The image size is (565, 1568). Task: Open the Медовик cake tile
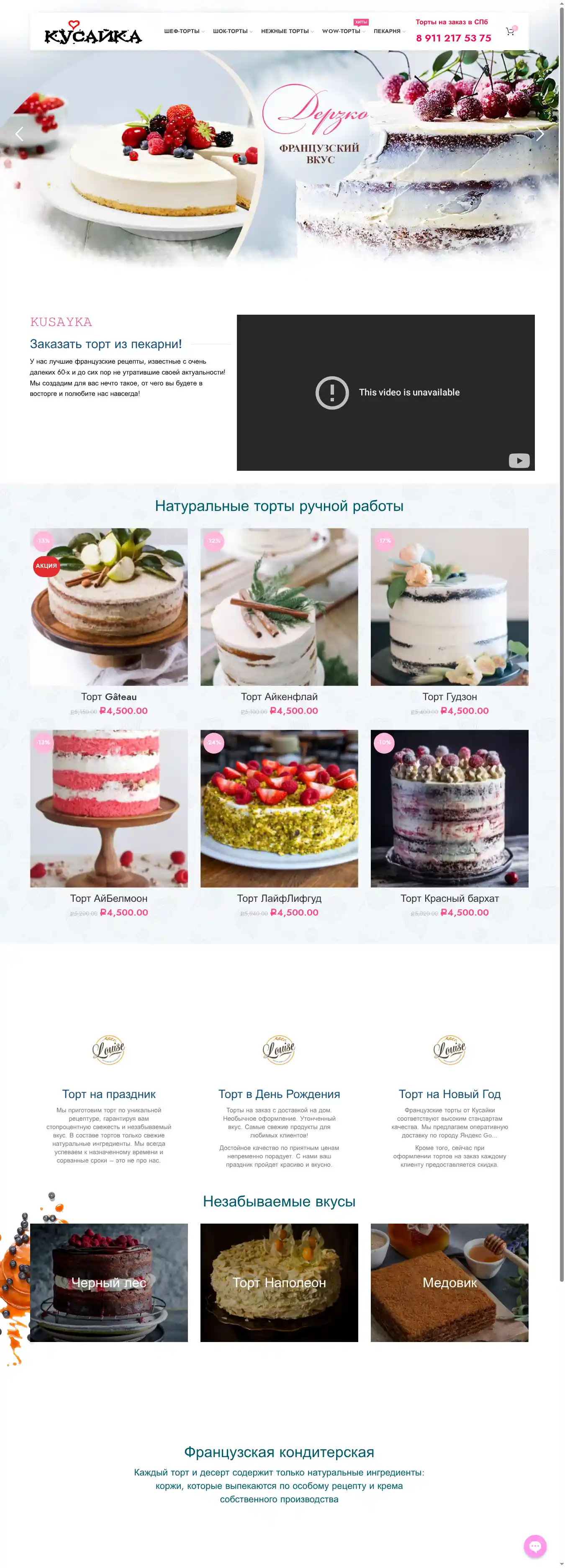(449, 1283)
